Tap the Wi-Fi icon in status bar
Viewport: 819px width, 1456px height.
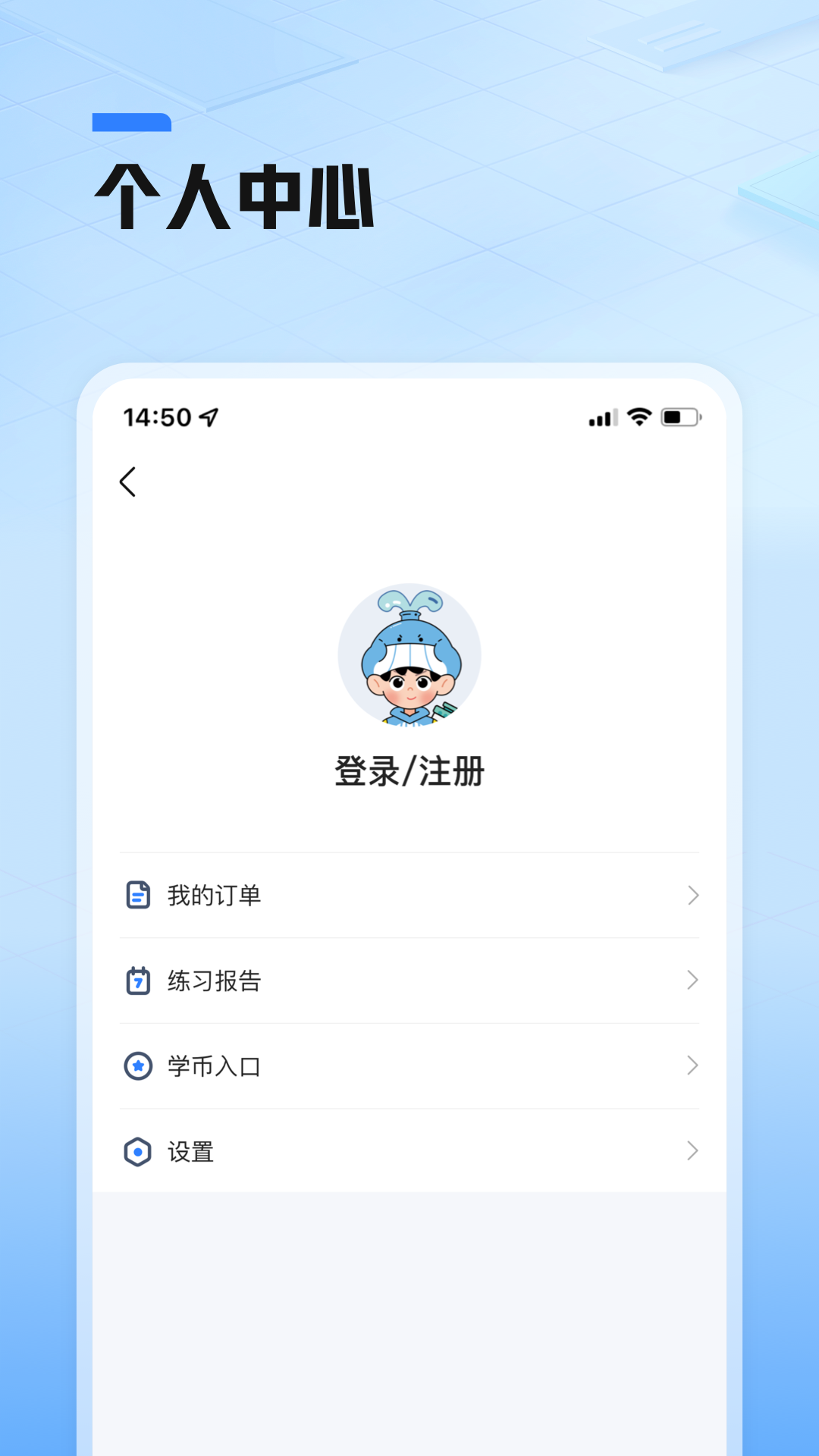pyautogui.click(x=639, y=416)
